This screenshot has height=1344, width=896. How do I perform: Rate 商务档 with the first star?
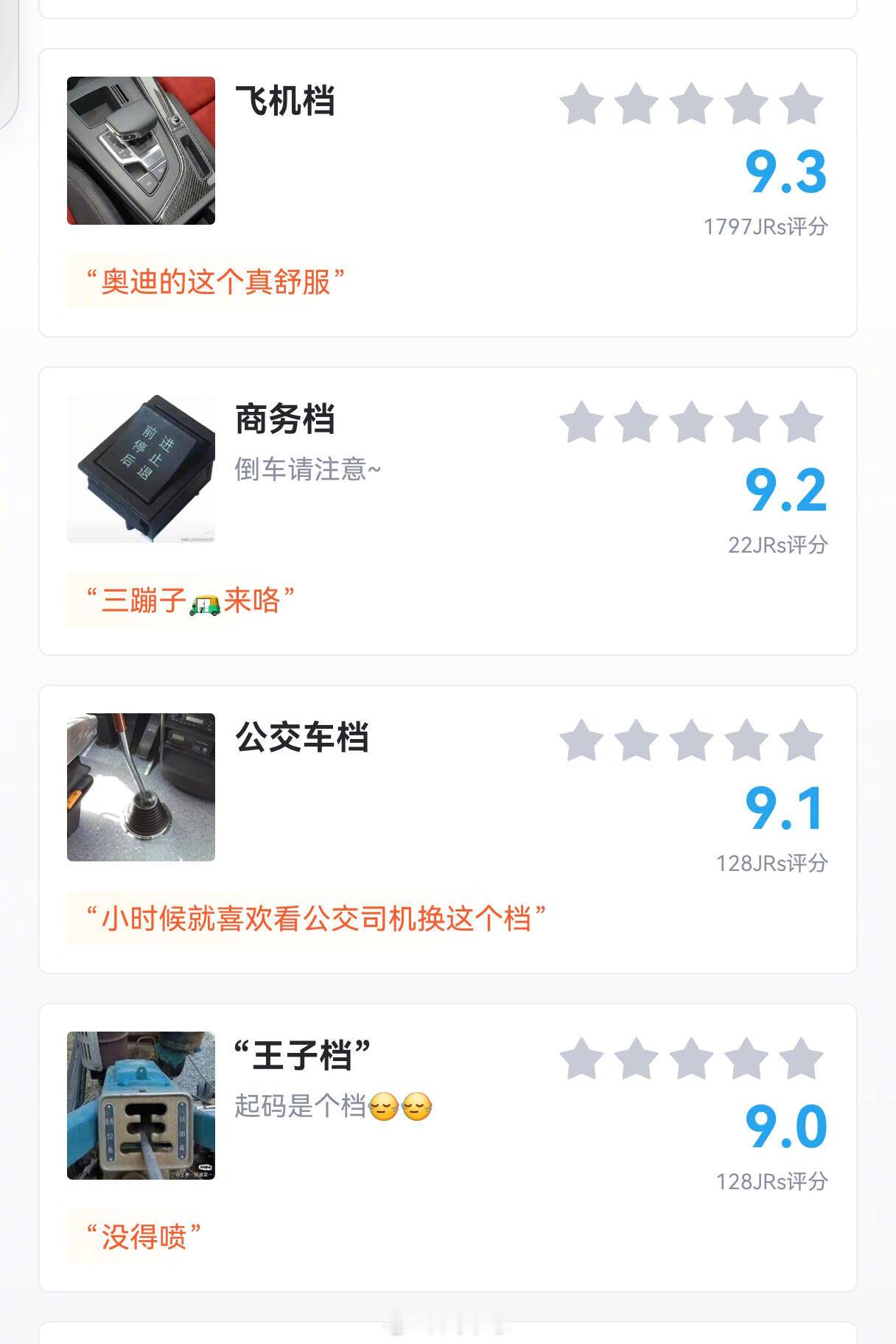pos(582,422)
